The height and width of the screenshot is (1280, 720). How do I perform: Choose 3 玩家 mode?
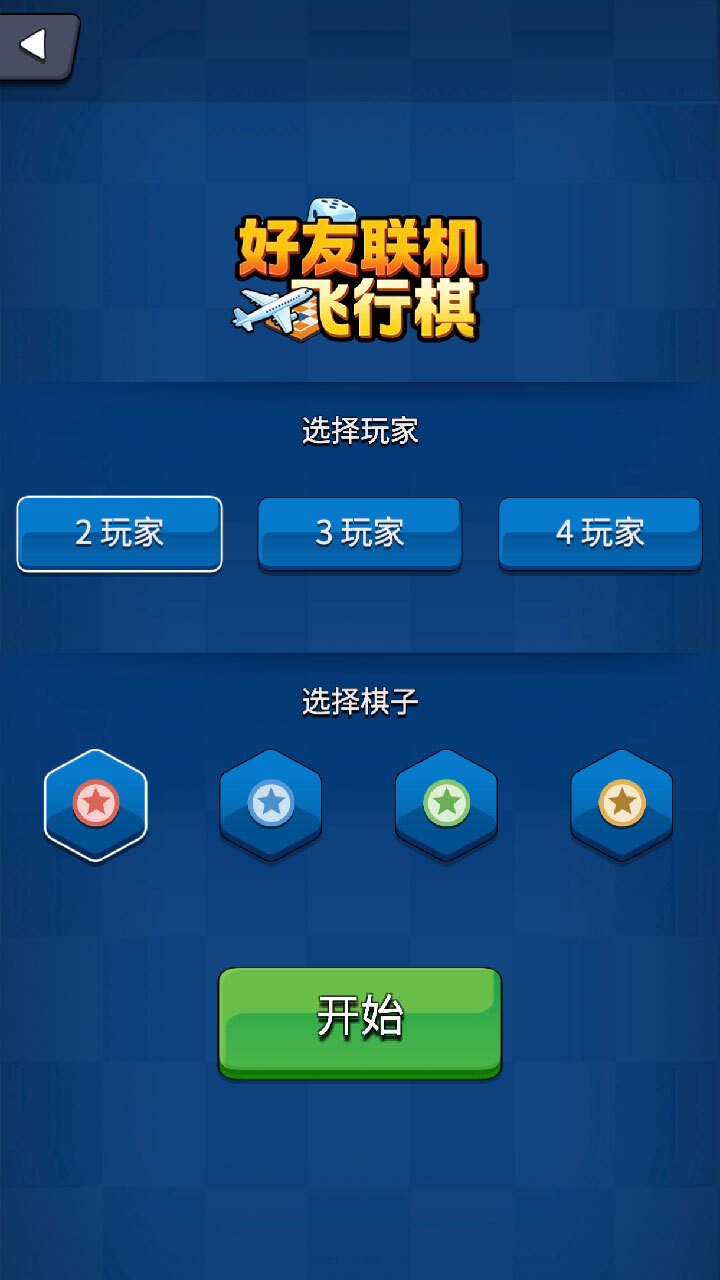click(x=360, y=534)
